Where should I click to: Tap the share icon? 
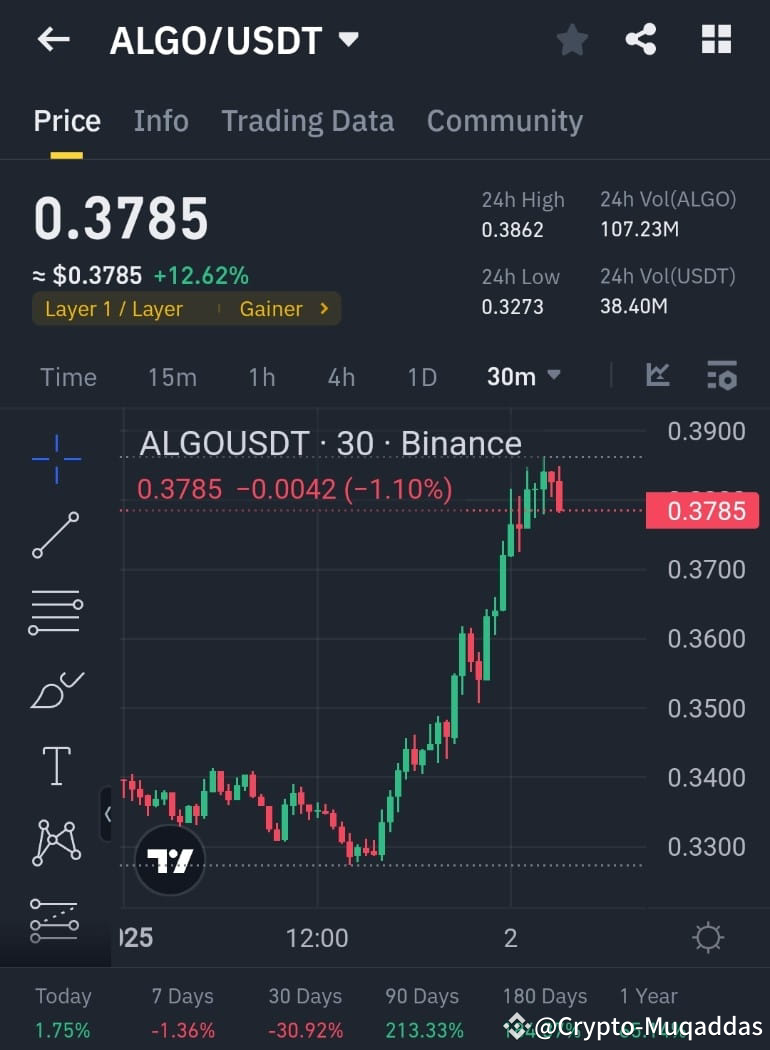[x=641, y=39]
